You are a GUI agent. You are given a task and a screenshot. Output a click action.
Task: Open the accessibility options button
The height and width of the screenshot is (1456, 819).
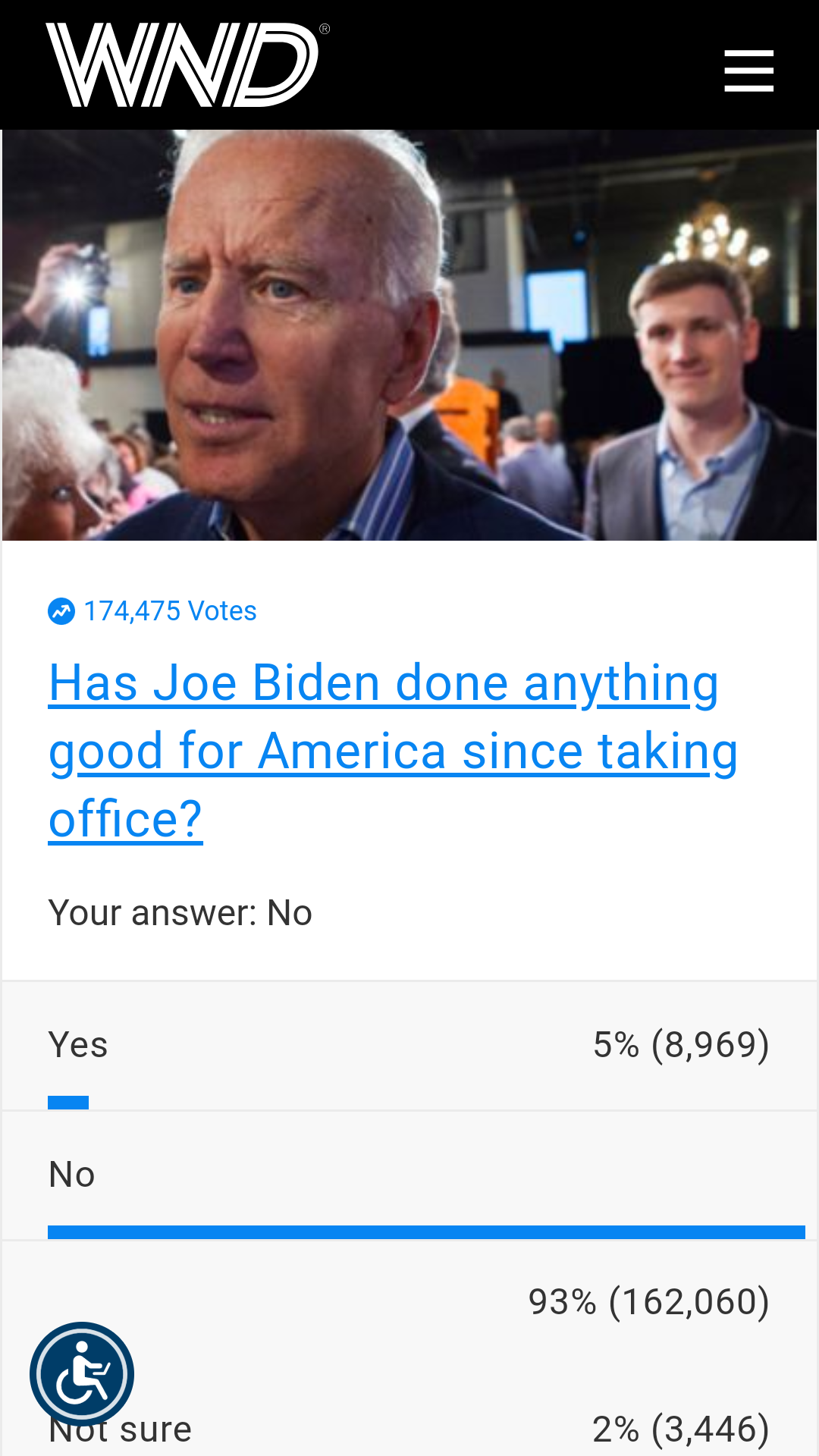pos(82,1373)
